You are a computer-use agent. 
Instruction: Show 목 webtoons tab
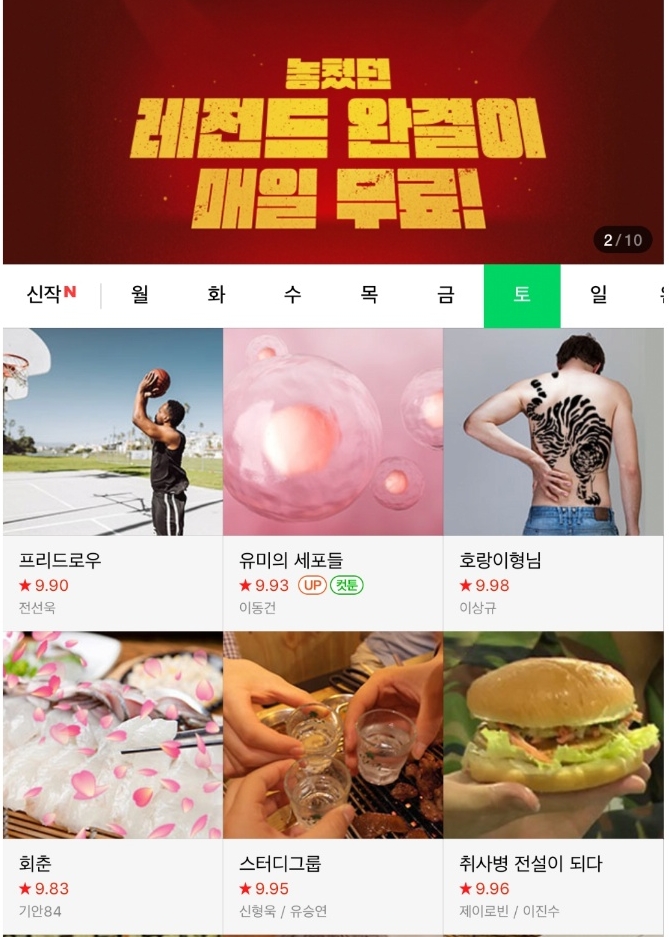click(x=369, y=295)
